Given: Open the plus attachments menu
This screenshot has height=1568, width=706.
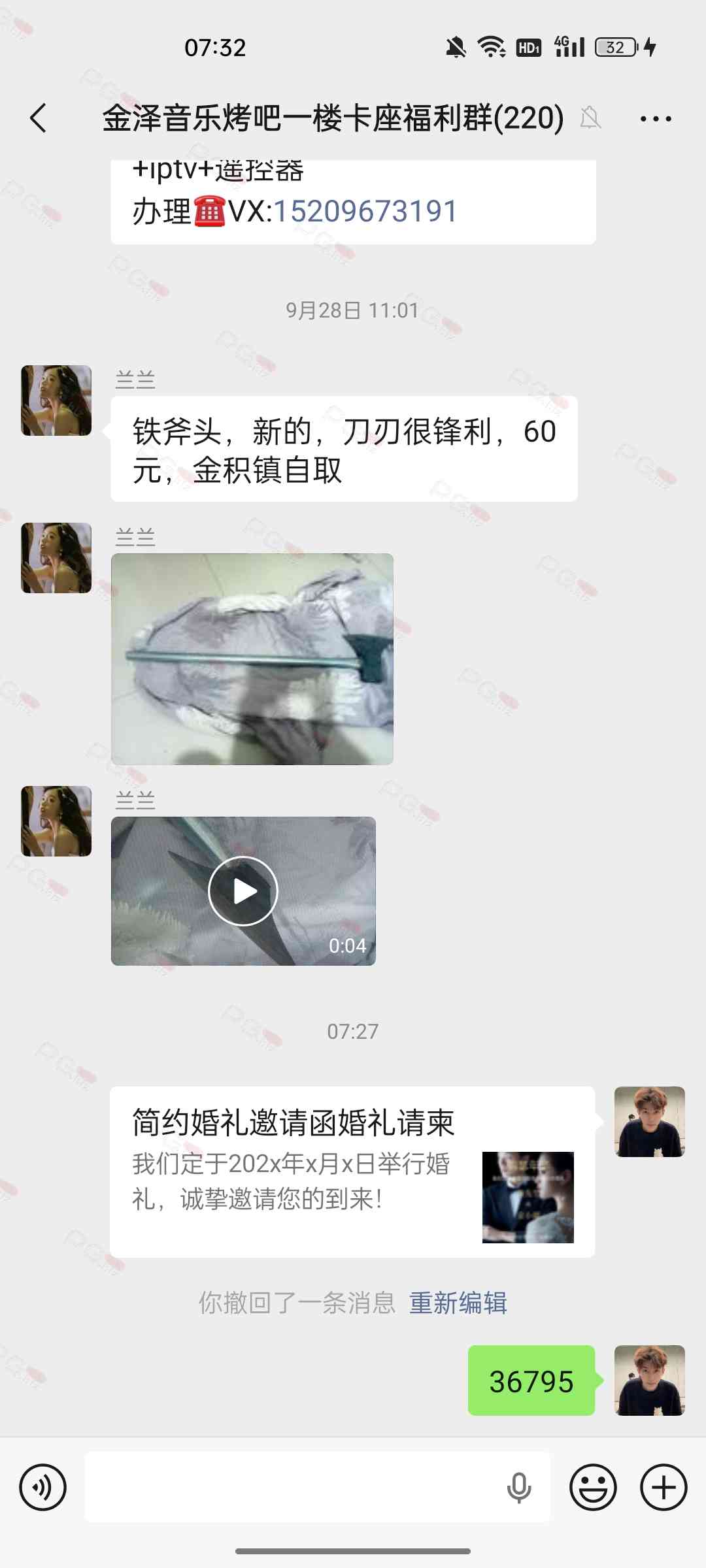Looking at the screenshot, I should (663, 1488).
